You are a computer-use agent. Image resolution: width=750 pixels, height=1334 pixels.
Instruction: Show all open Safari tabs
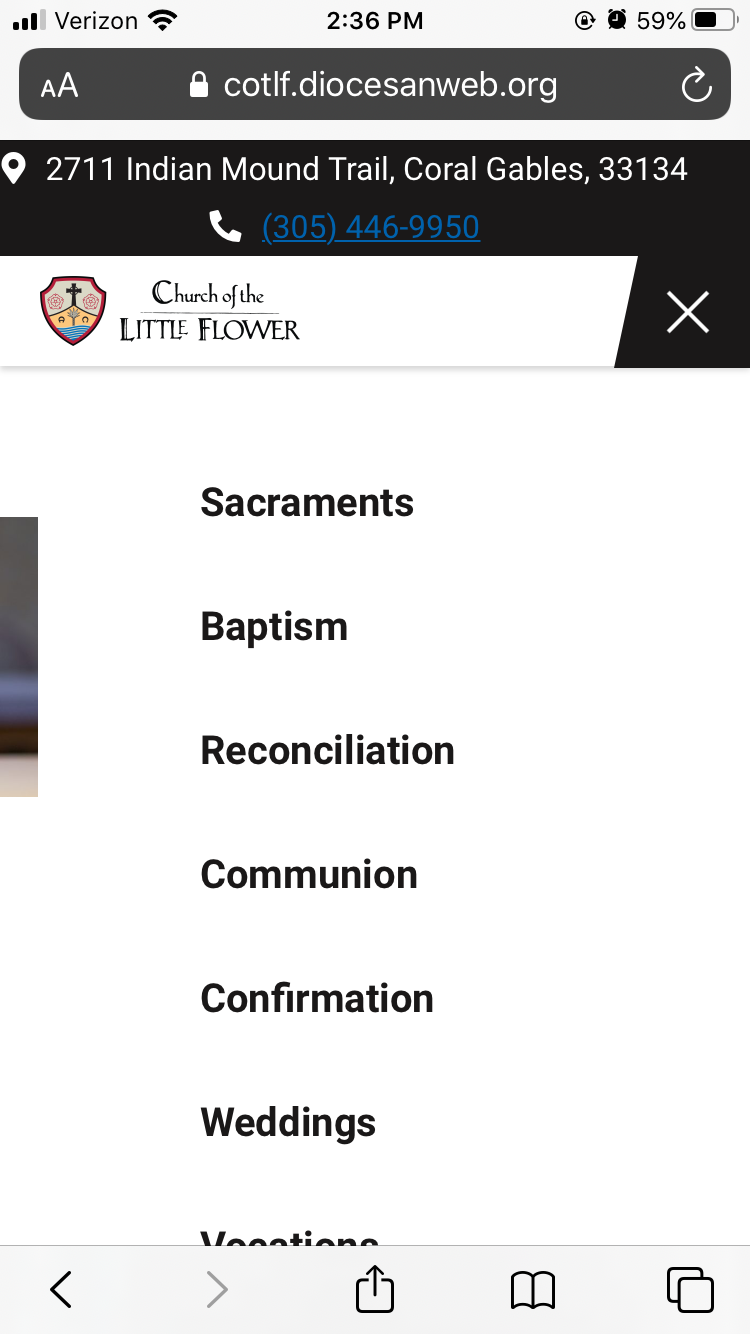689,1289
